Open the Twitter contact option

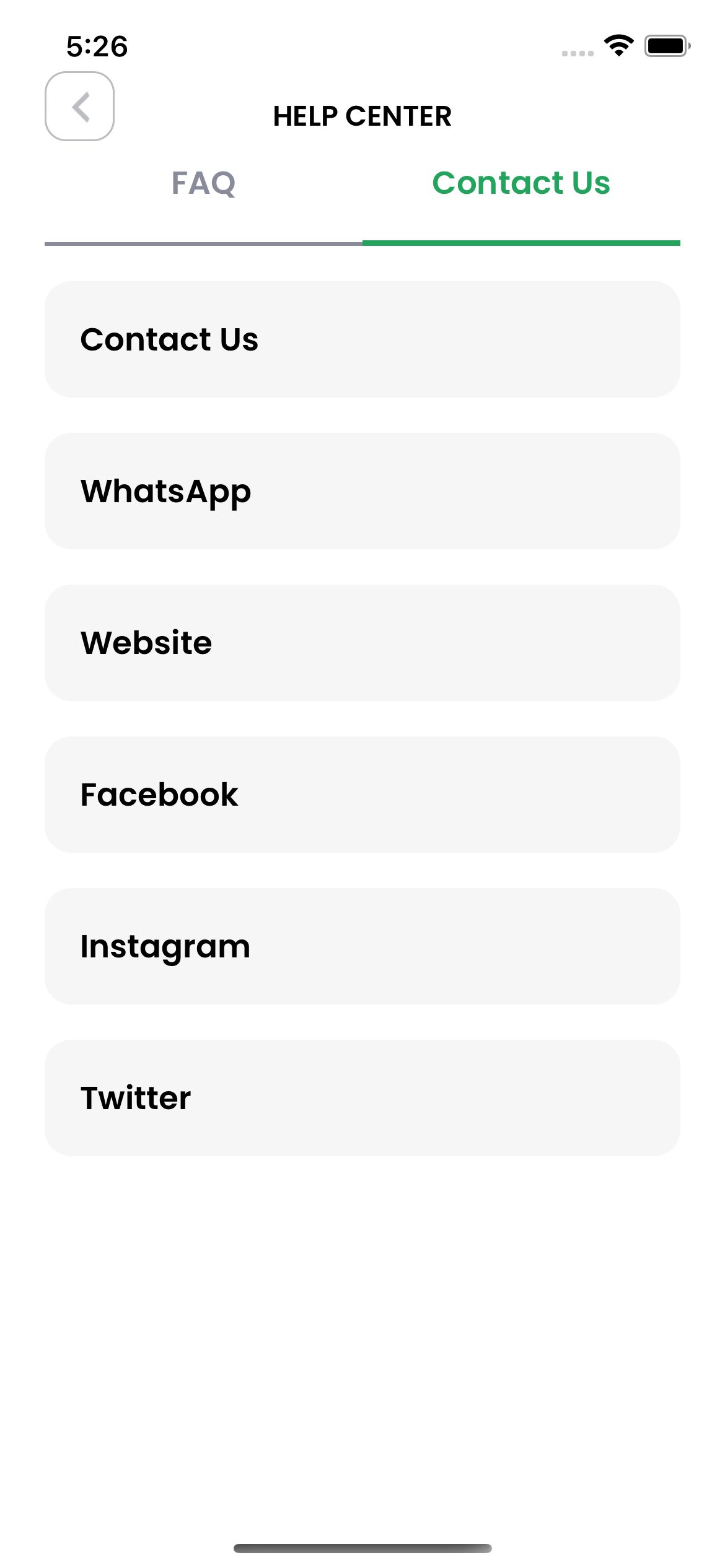(362, 1098)
